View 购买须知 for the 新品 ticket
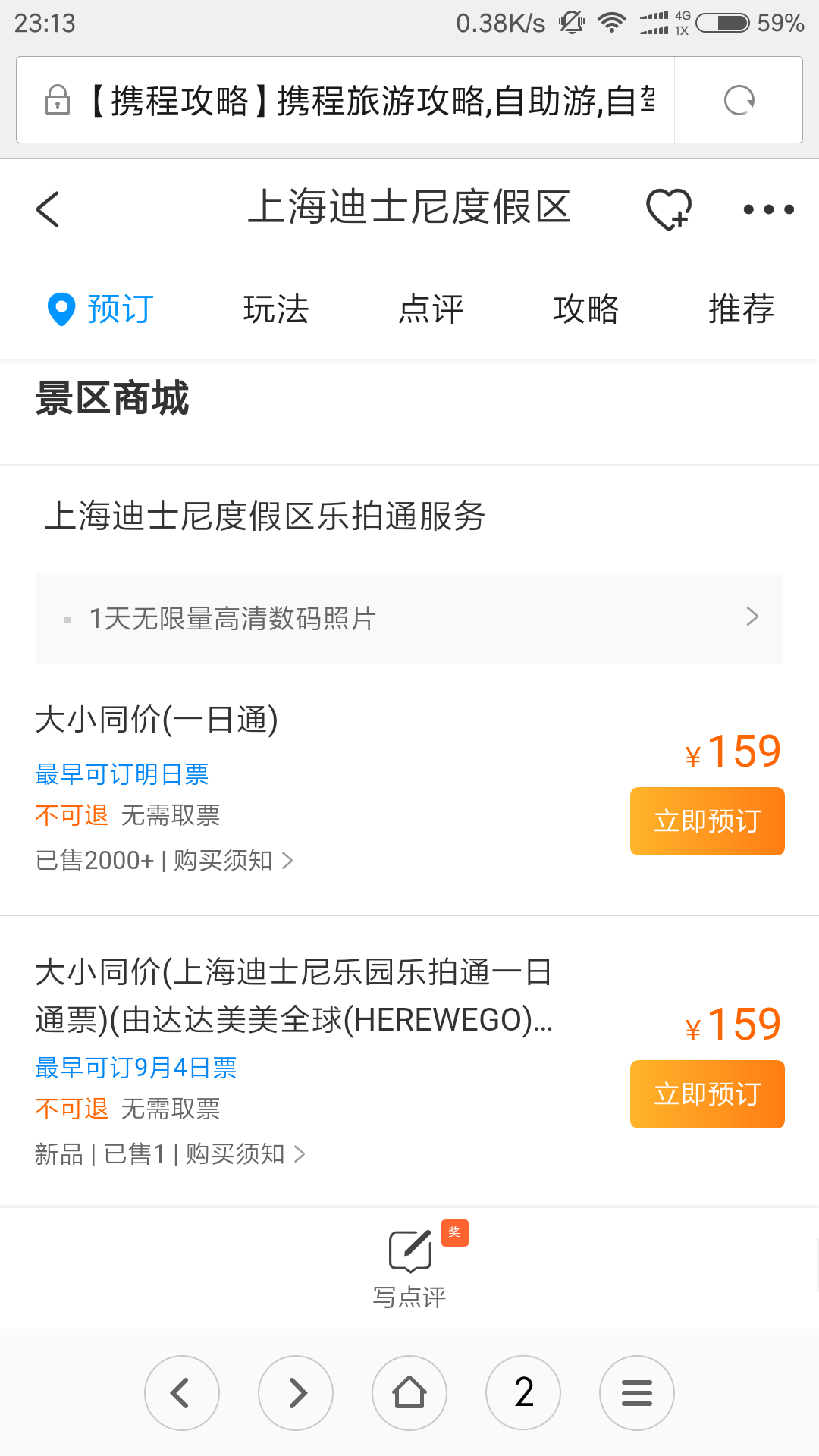This screenshot has width=819, height=1456. pyautogui.click(x=244, y=1154)
